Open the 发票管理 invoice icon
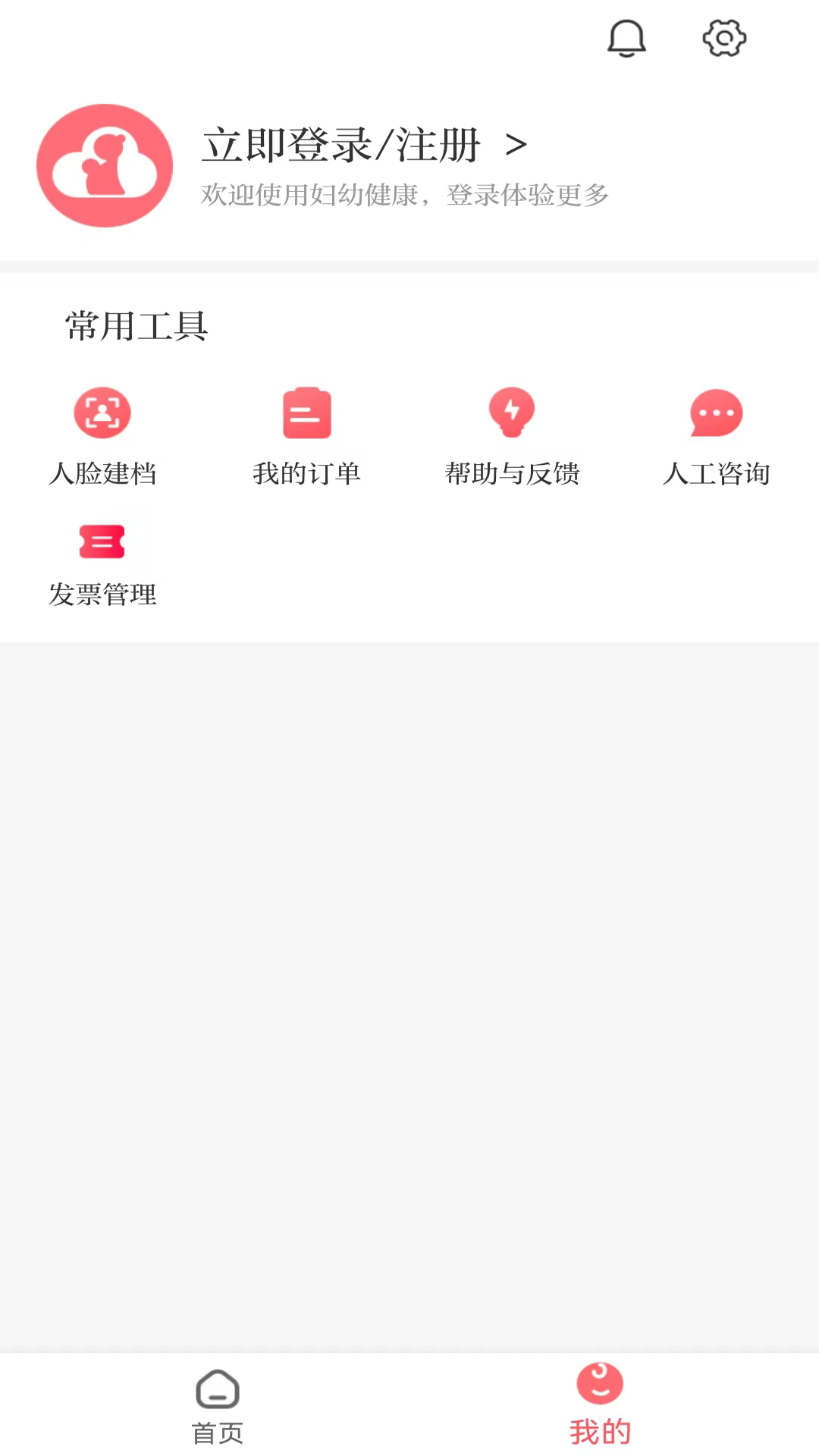The image size is (819, 1456). click(102, 541)
